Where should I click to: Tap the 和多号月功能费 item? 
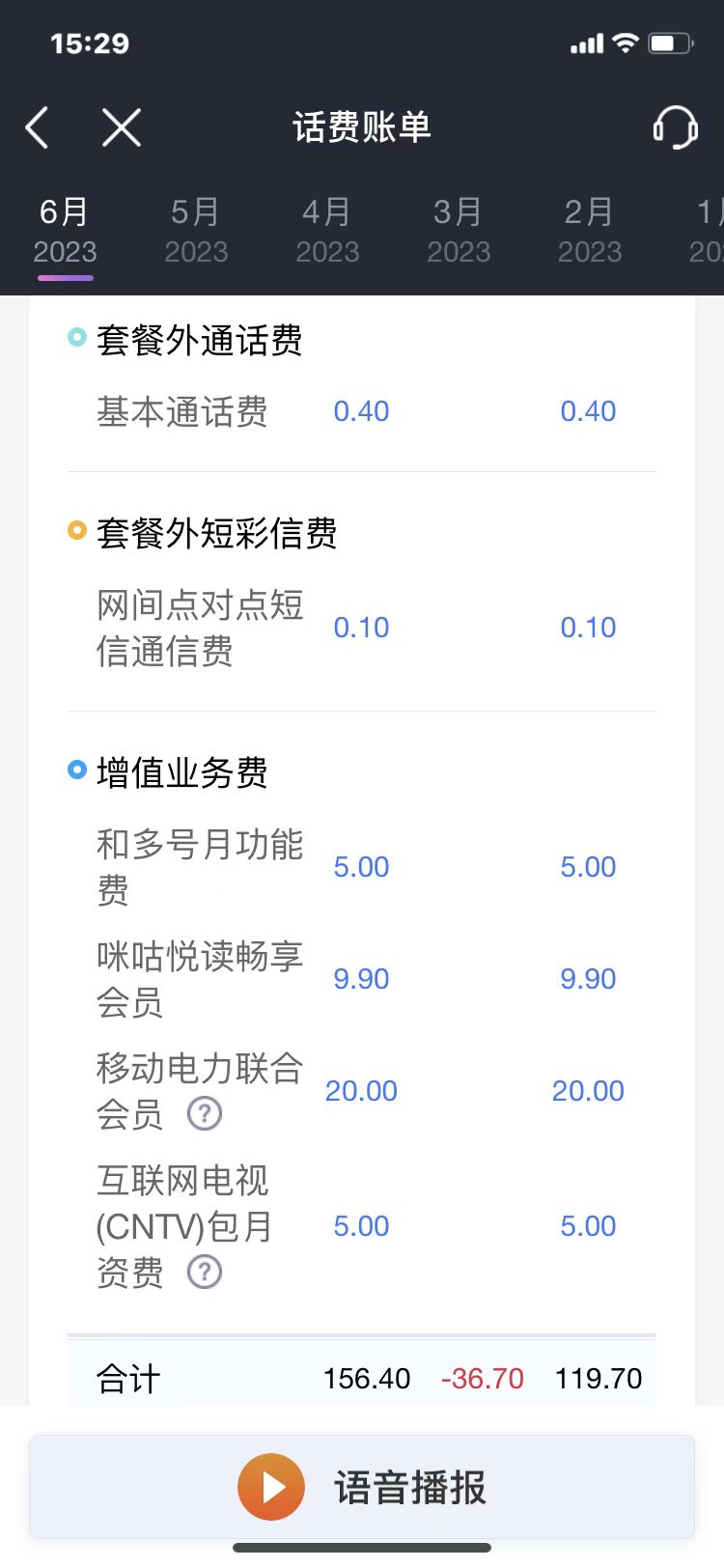coord(200,866)
